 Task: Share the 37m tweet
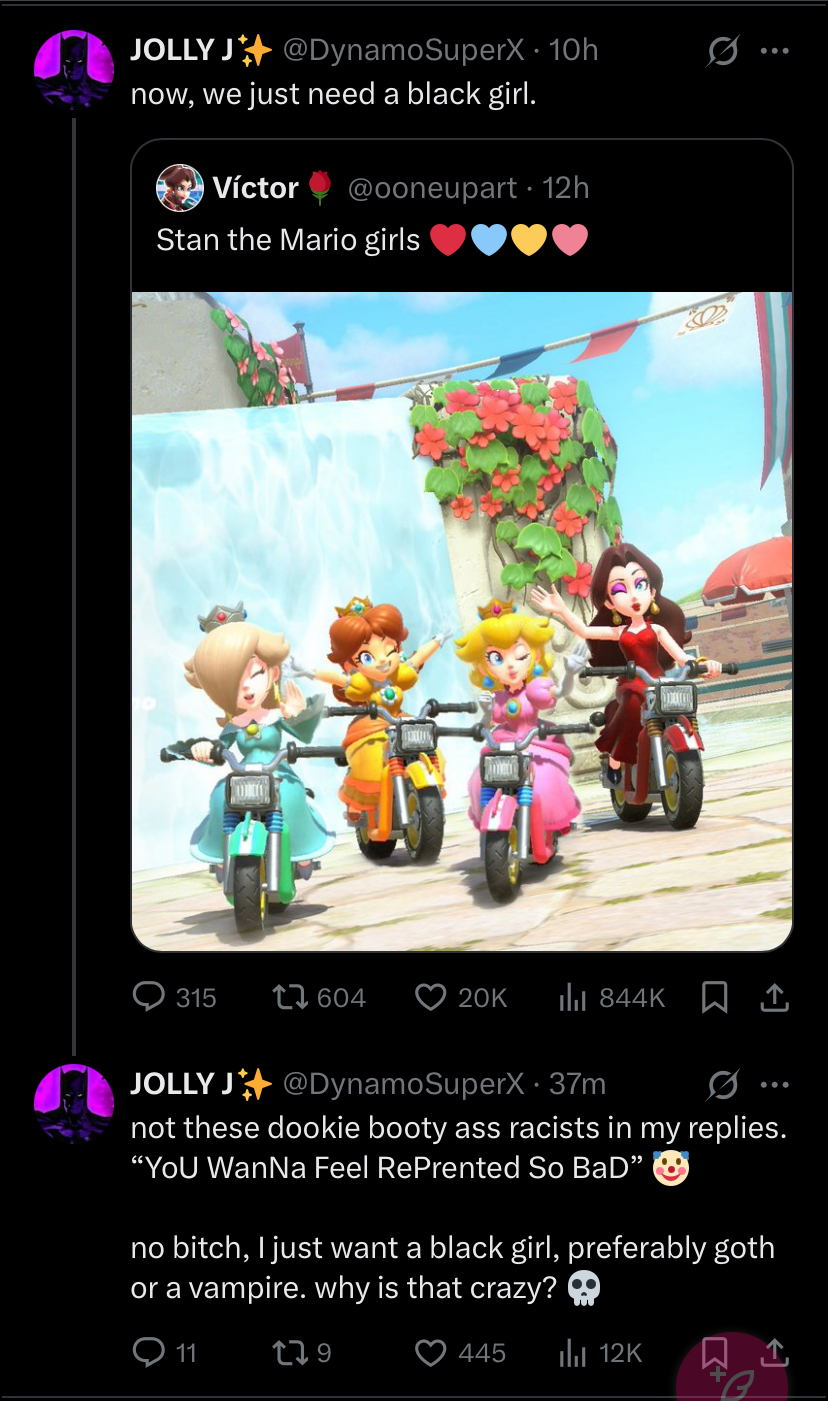coord(775,1351)
